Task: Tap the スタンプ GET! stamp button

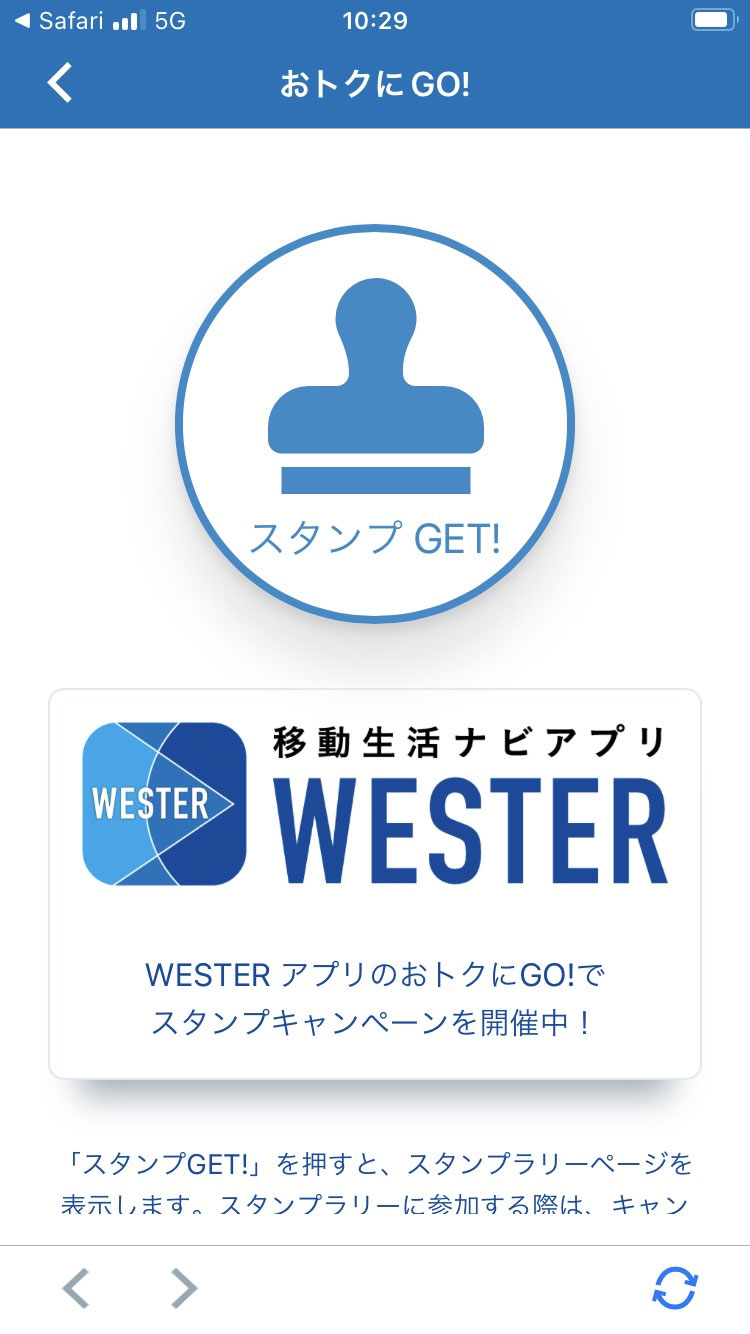Action: pos(375,424)
